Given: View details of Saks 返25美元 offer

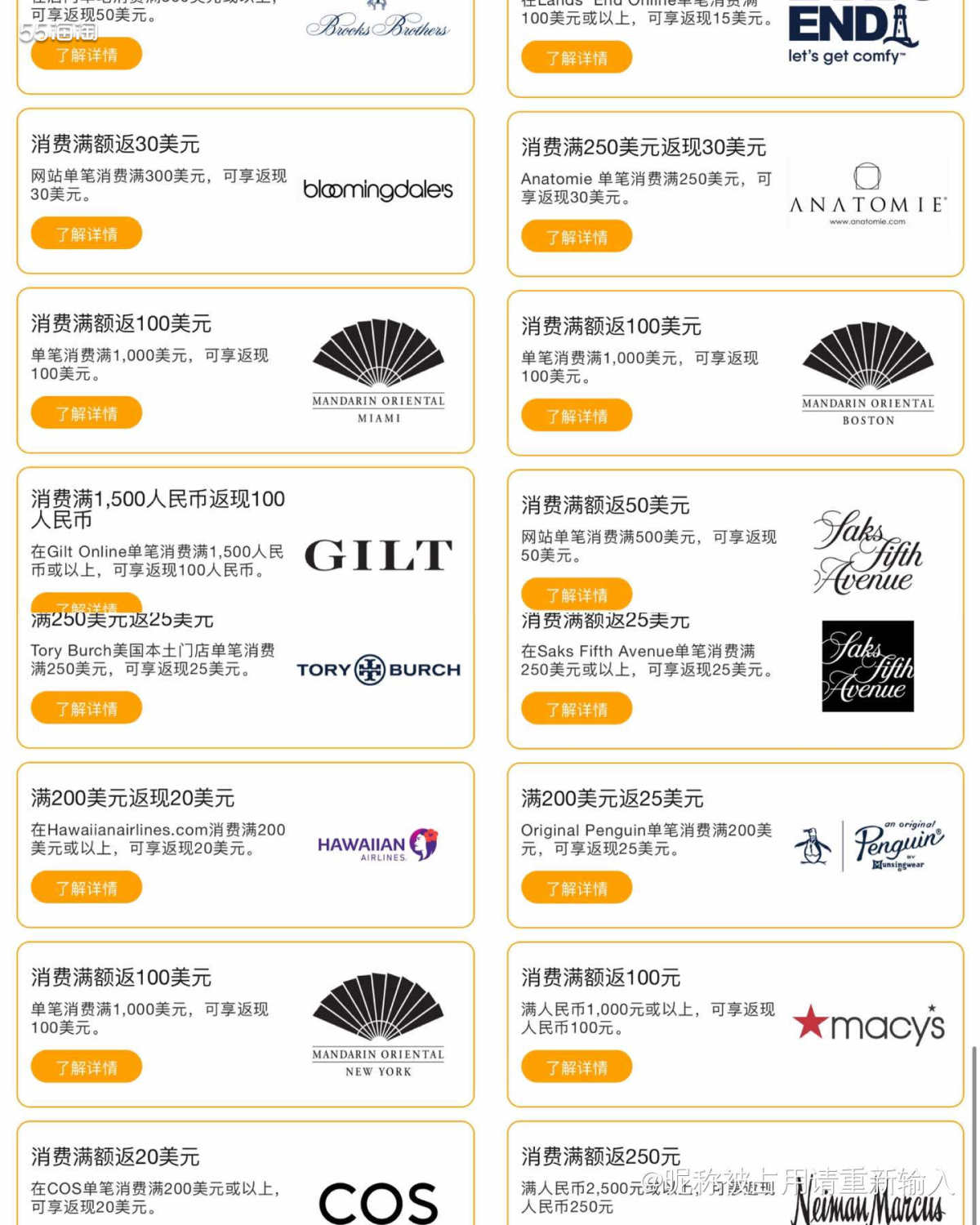Looking at the screenshot, I should click(577, 709).
